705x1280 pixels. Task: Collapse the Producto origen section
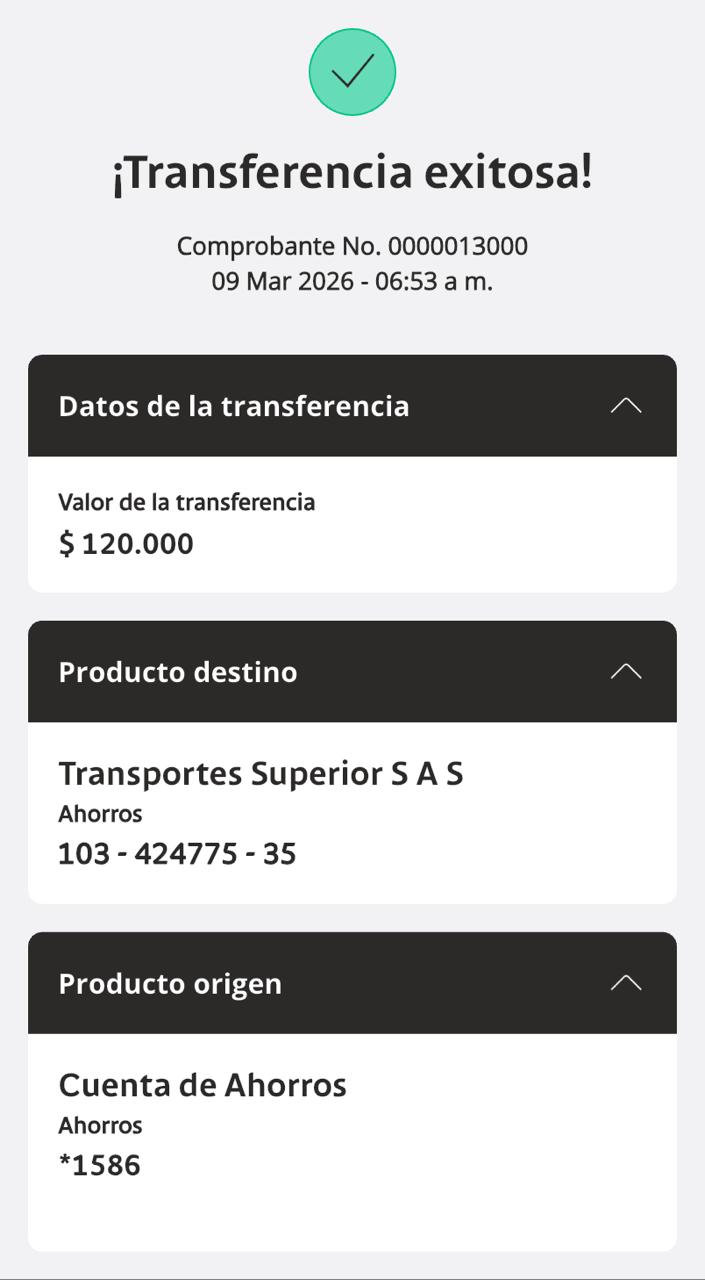click(626, 983)
